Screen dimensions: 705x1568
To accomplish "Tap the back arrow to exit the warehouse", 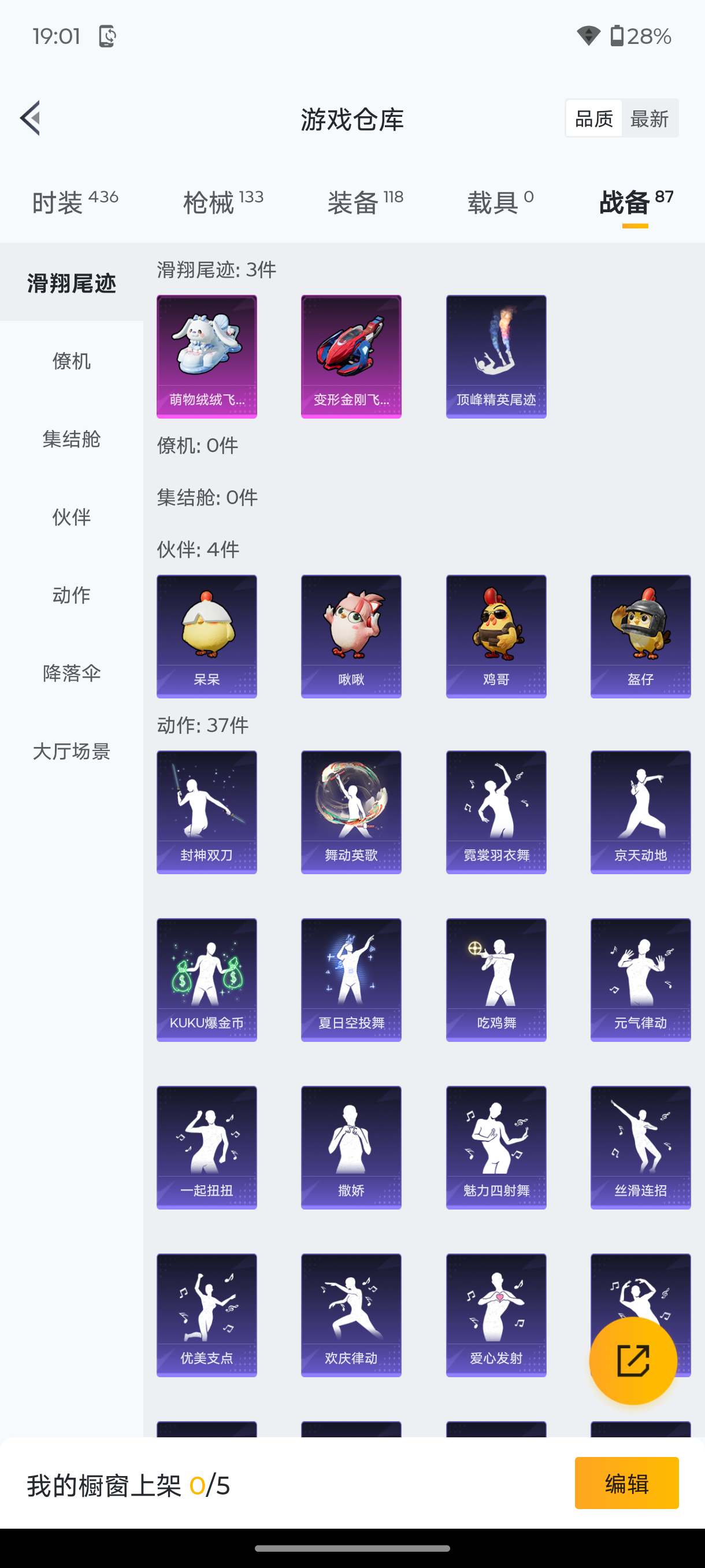I will (x=30, y=118).
